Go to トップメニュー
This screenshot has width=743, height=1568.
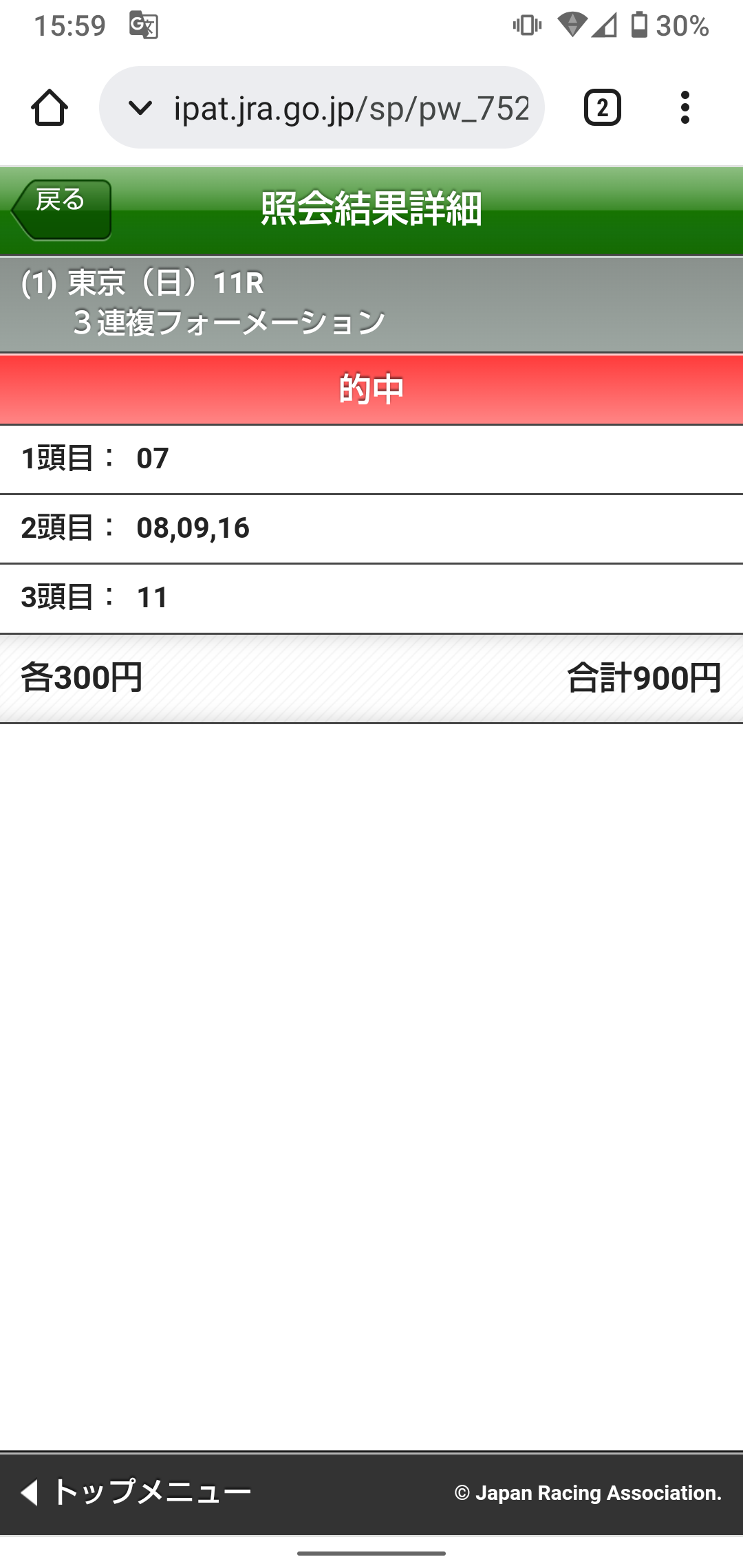(136, 1492)
